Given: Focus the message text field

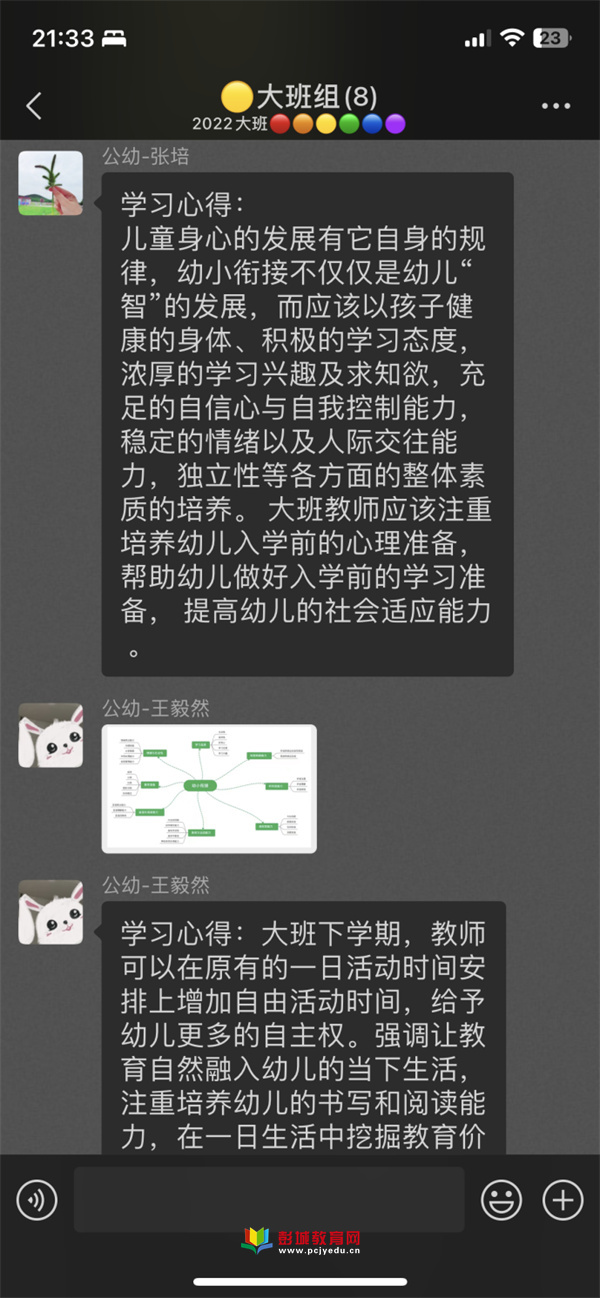Looking at the screenshot, I should click(x=268, y=1199).
